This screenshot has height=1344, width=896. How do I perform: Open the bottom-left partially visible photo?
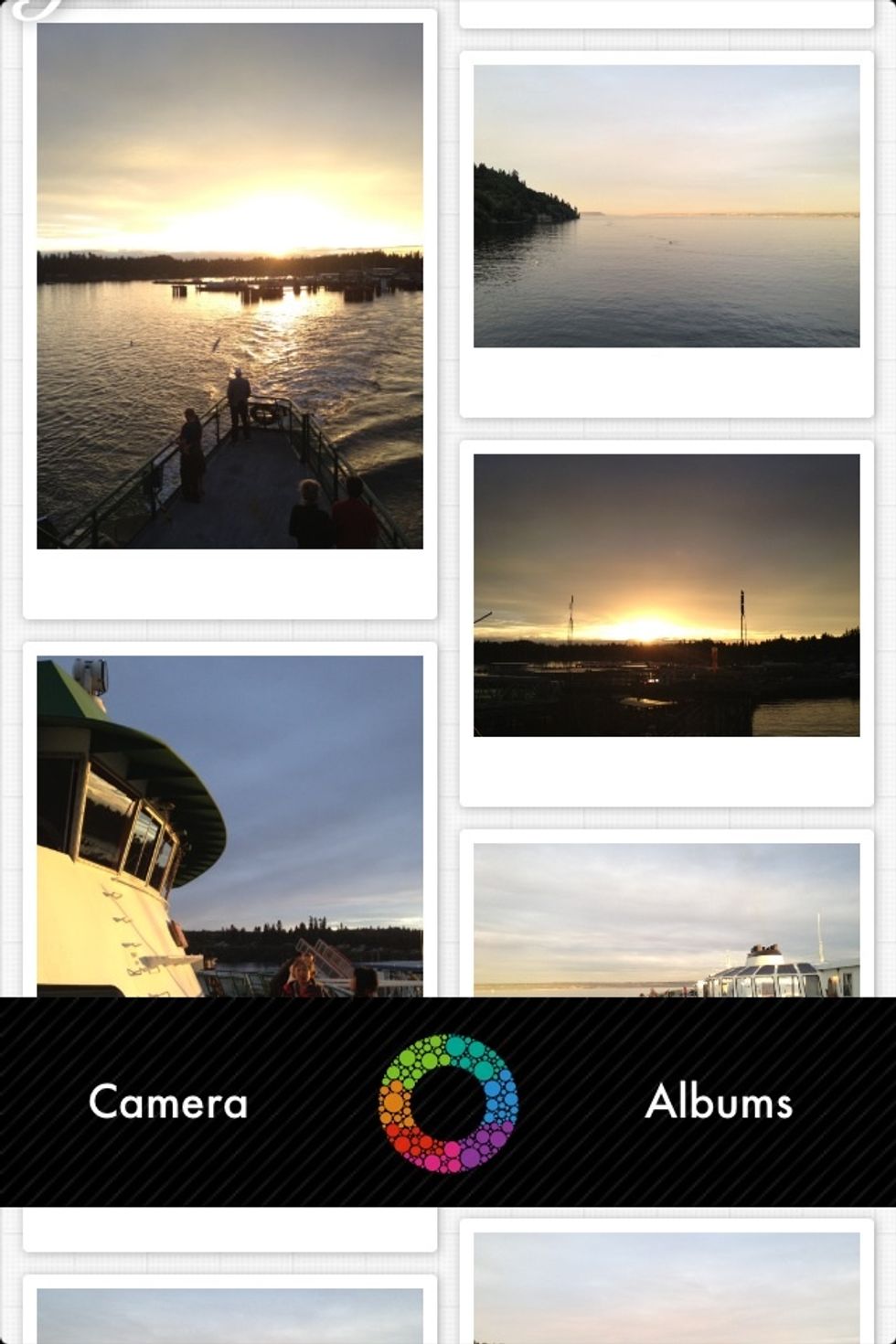[229, 1307]
